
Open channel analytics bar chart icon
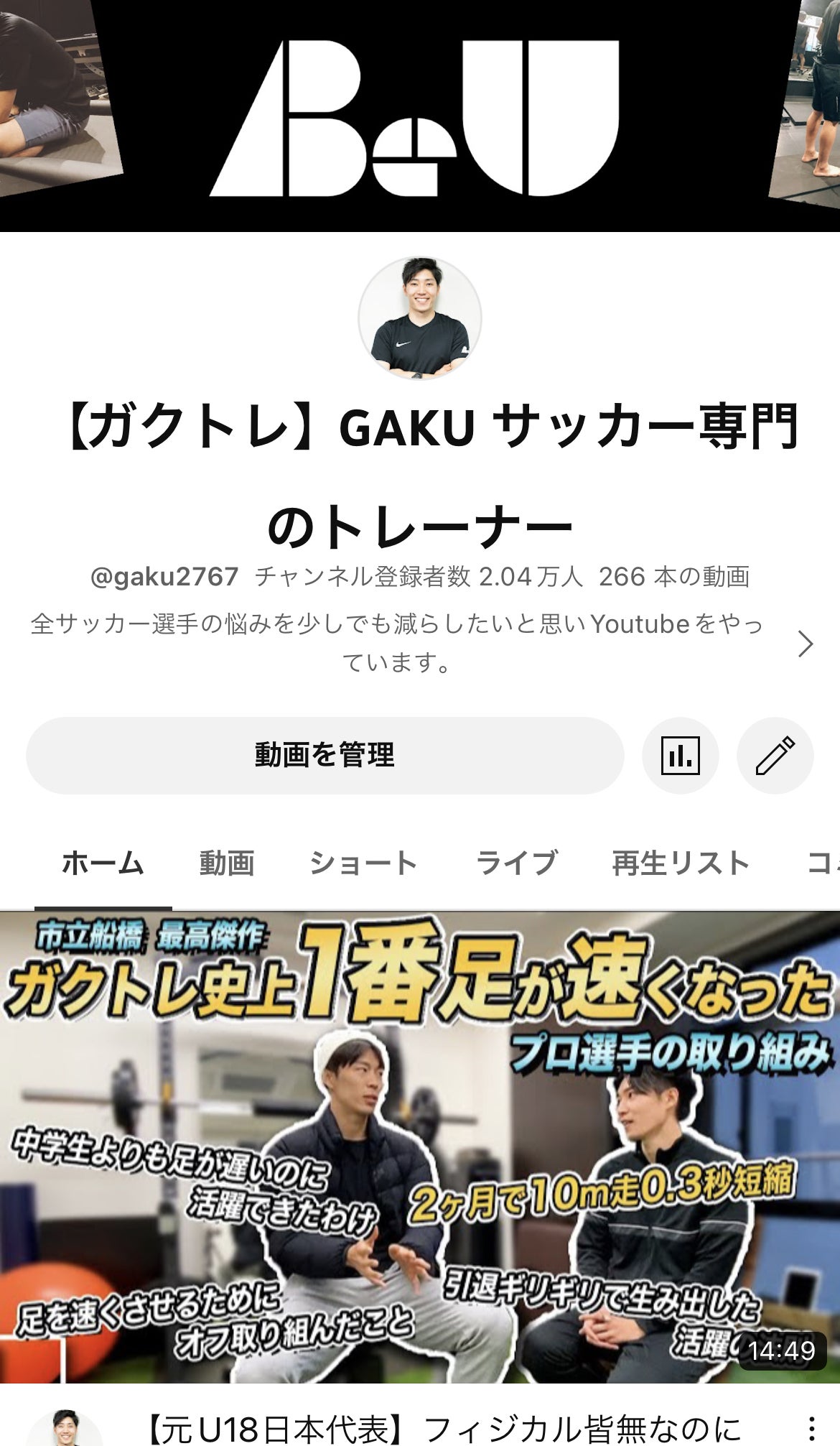coord(680,755)
